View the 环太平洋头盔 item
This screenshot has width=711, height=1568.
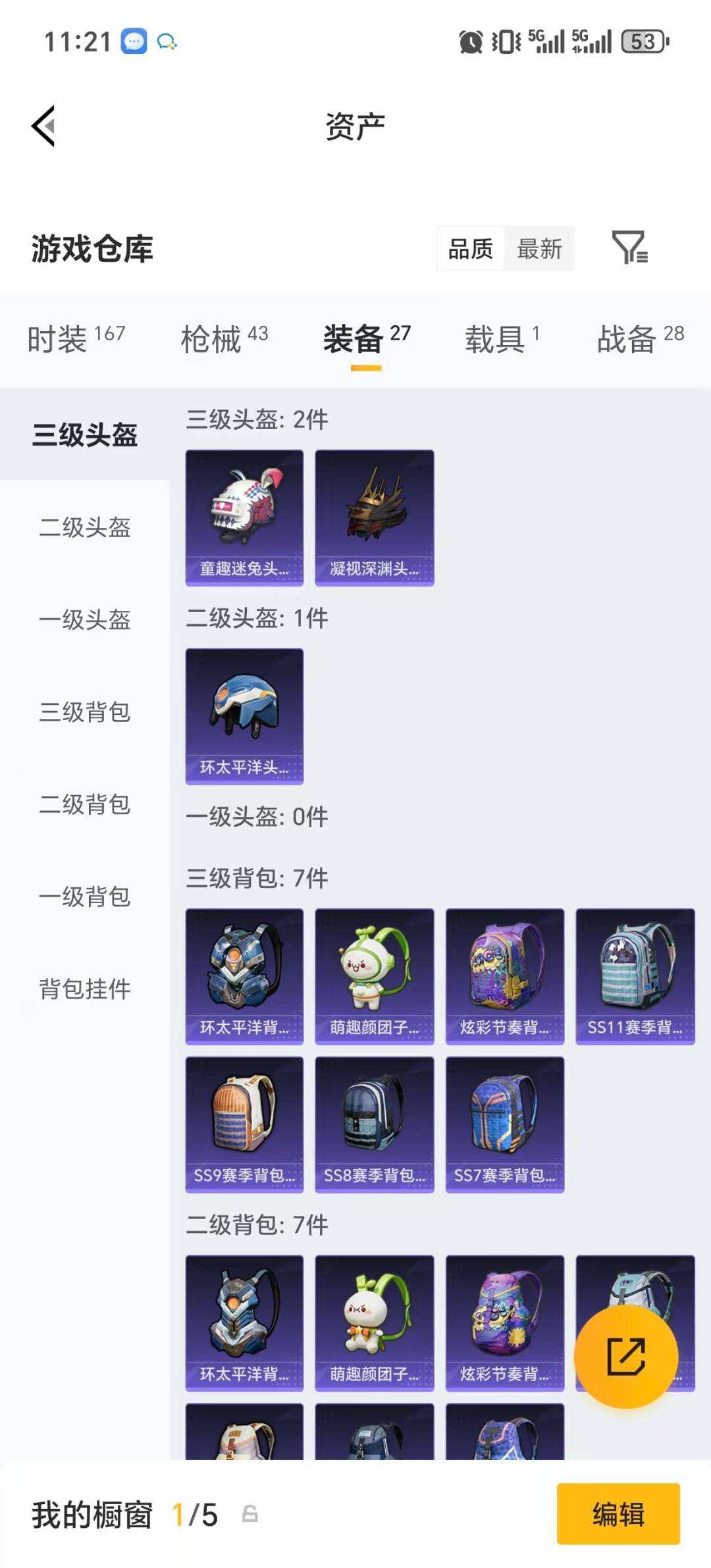tap(244, 716)
